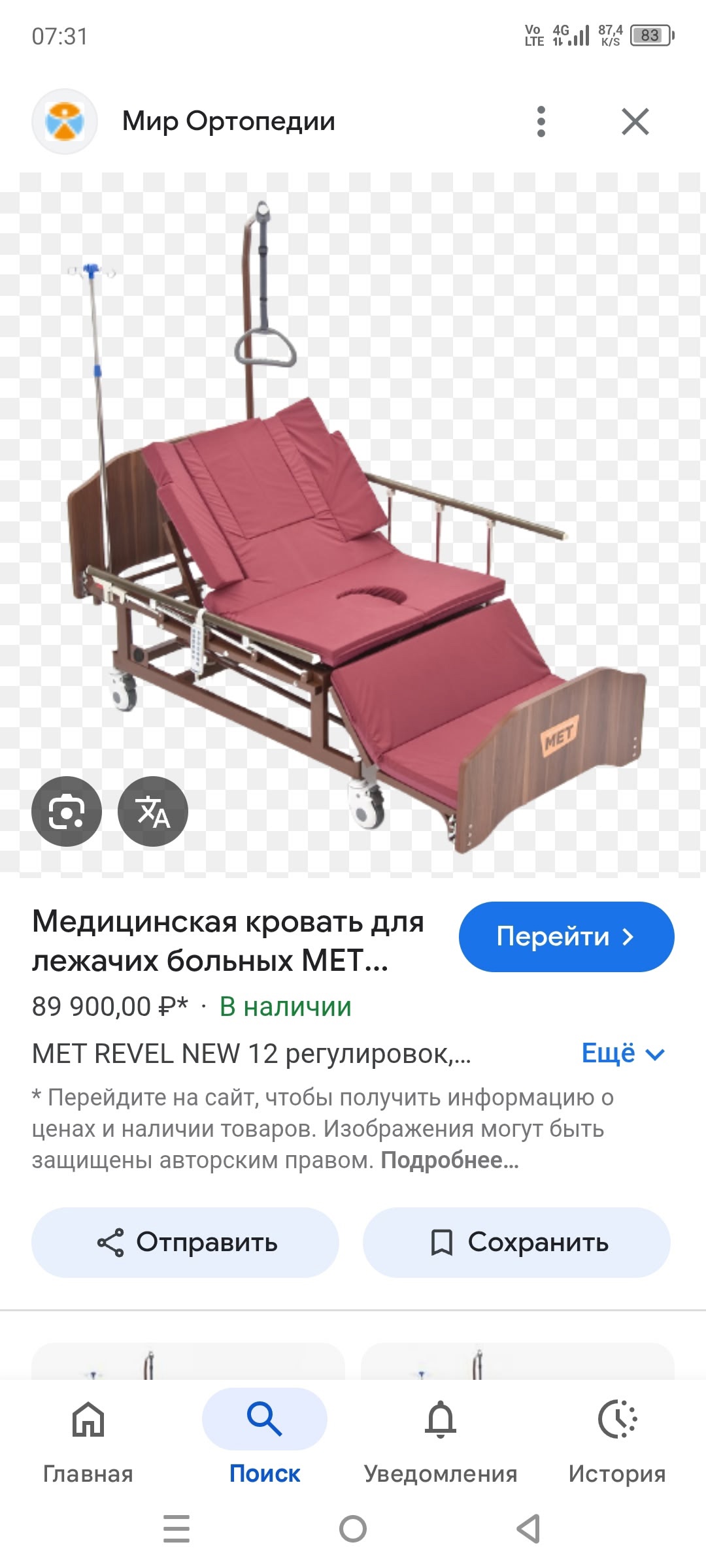Open the Мир Ортопедии source site

pyautogui.click(x=228, y=122)
